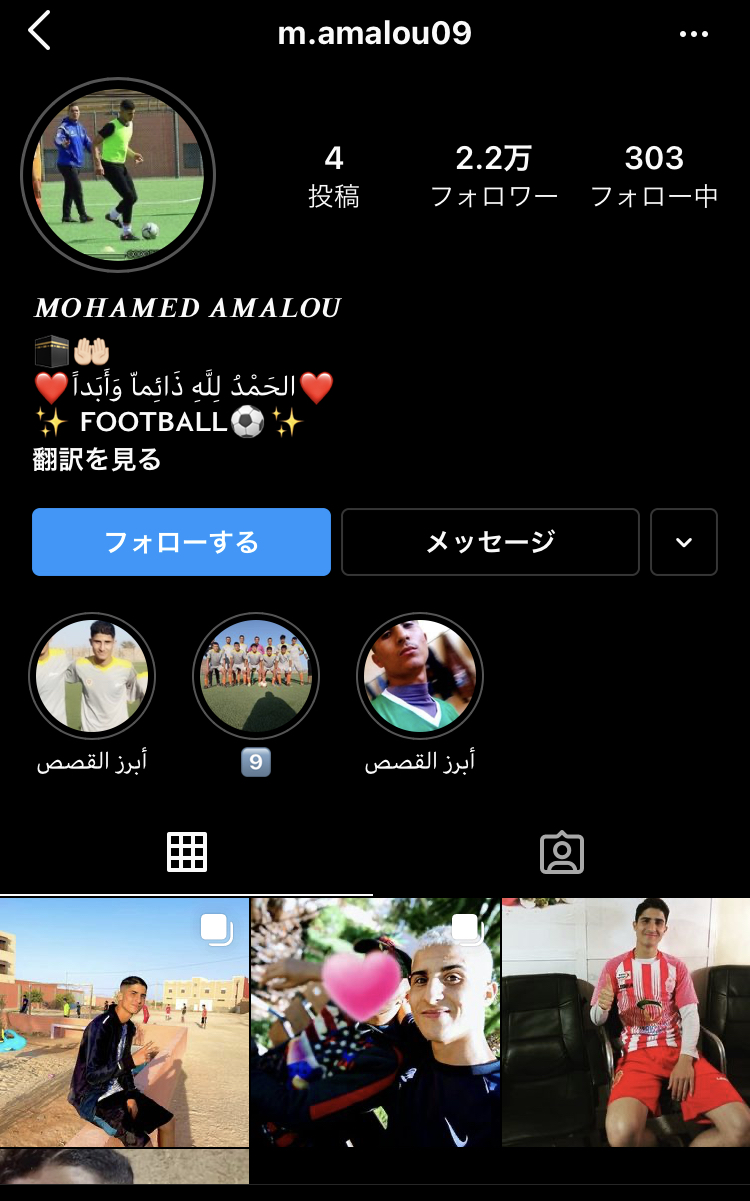View the profile picture of m.amalou09
This screenshot has height=1201, width=750.
point(118,176)
